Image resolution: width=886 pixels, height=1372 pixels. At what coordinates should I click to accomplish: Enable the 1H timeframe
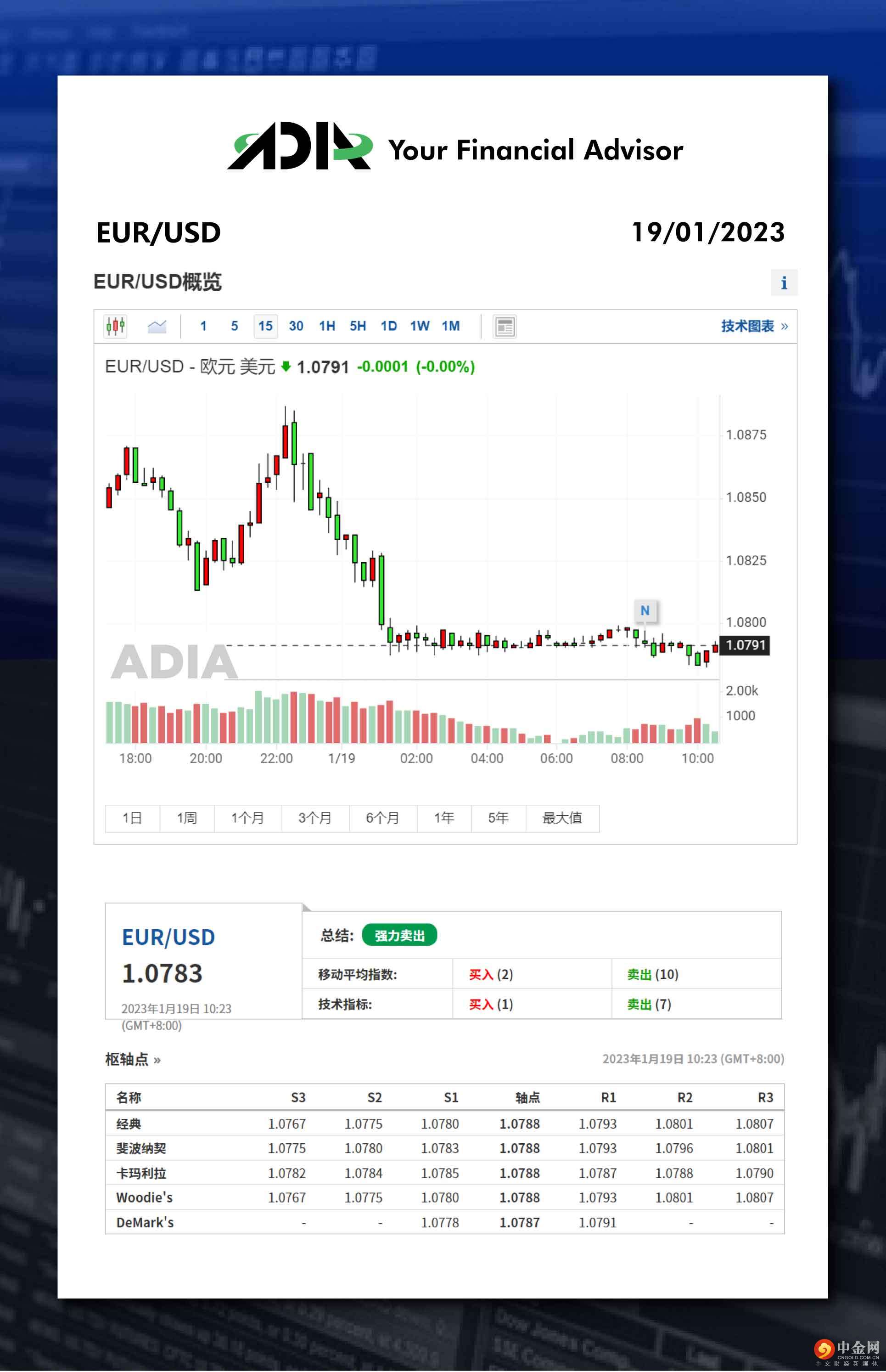(x=326, y=326)
